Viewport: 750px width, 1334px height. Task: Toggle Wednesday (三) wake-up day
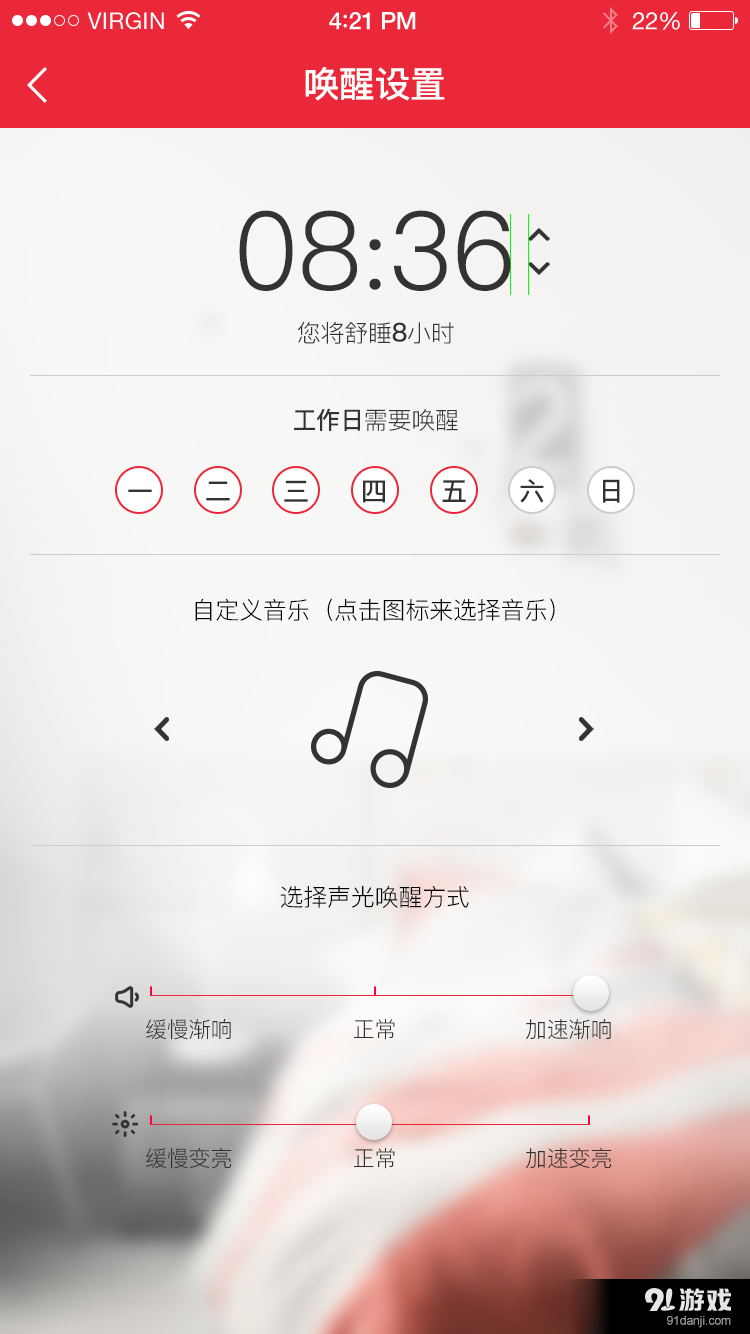coord(296,491)
